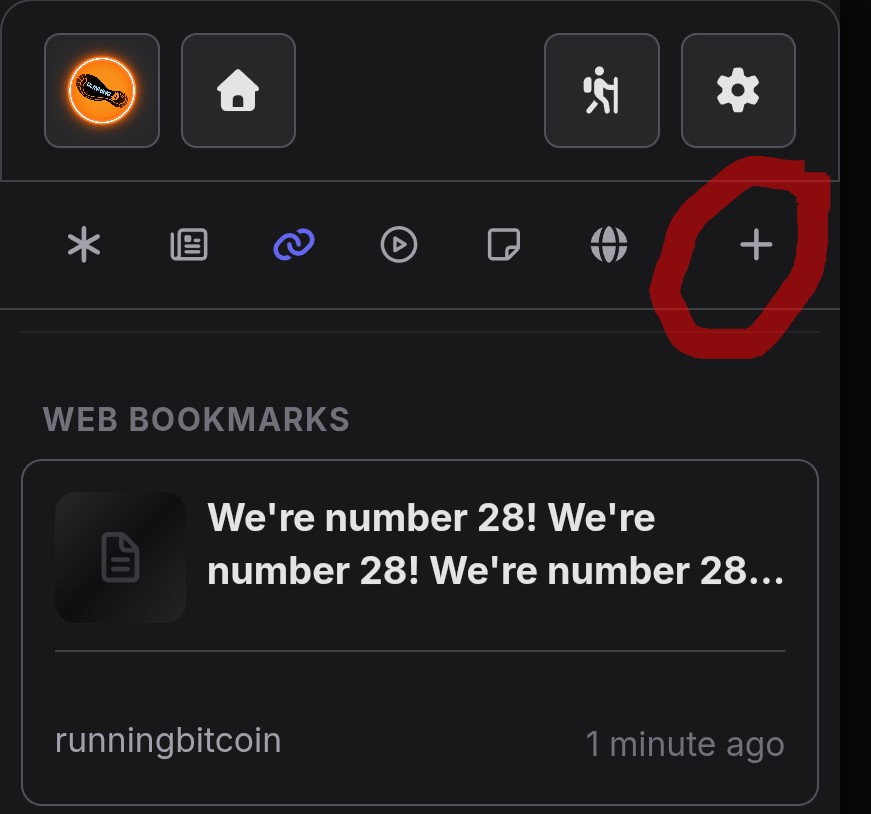Switch to the video play filter
The width and height of the screenshot is (871, 814).
pyautogui.click(x=399, y=244)
